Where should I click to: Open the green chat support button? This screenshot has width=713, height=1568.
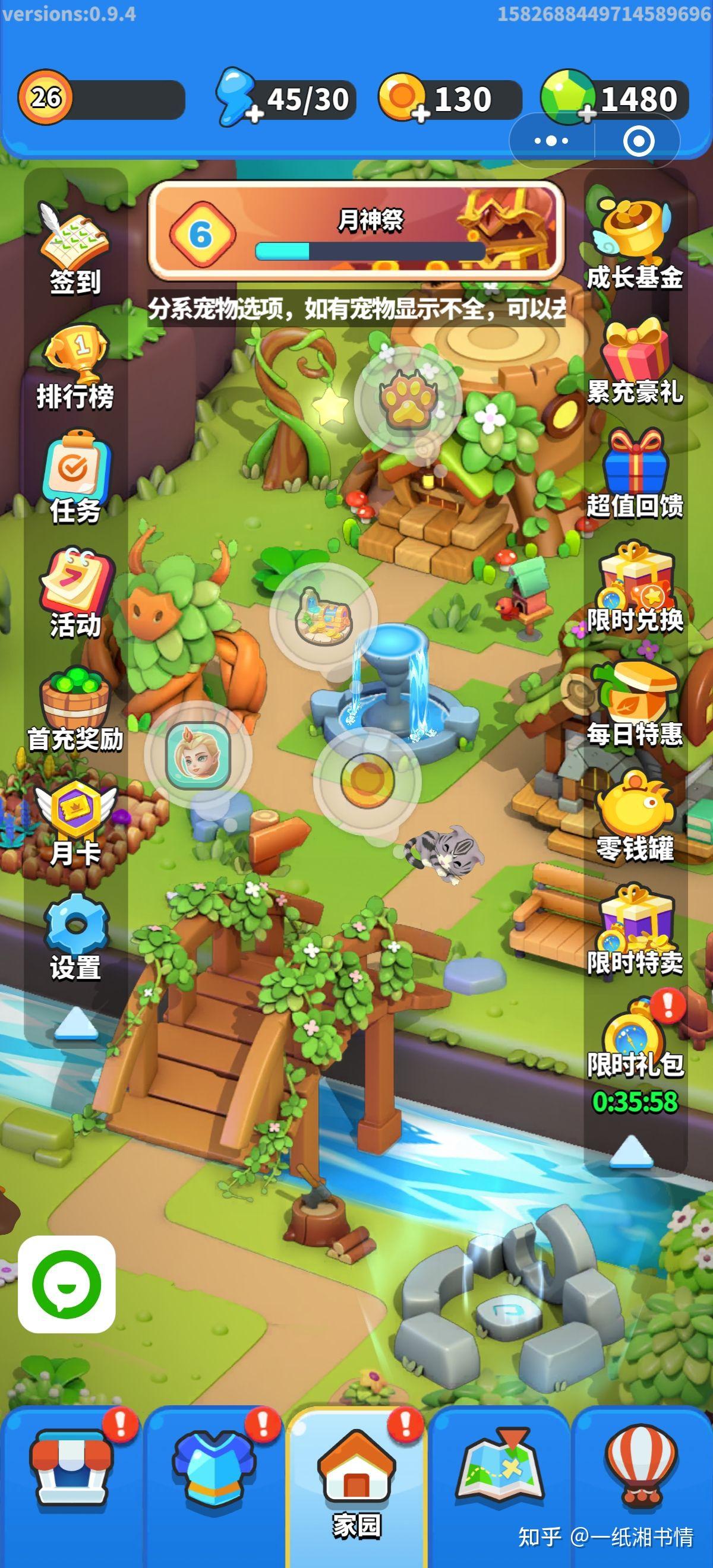[67, 1285]
